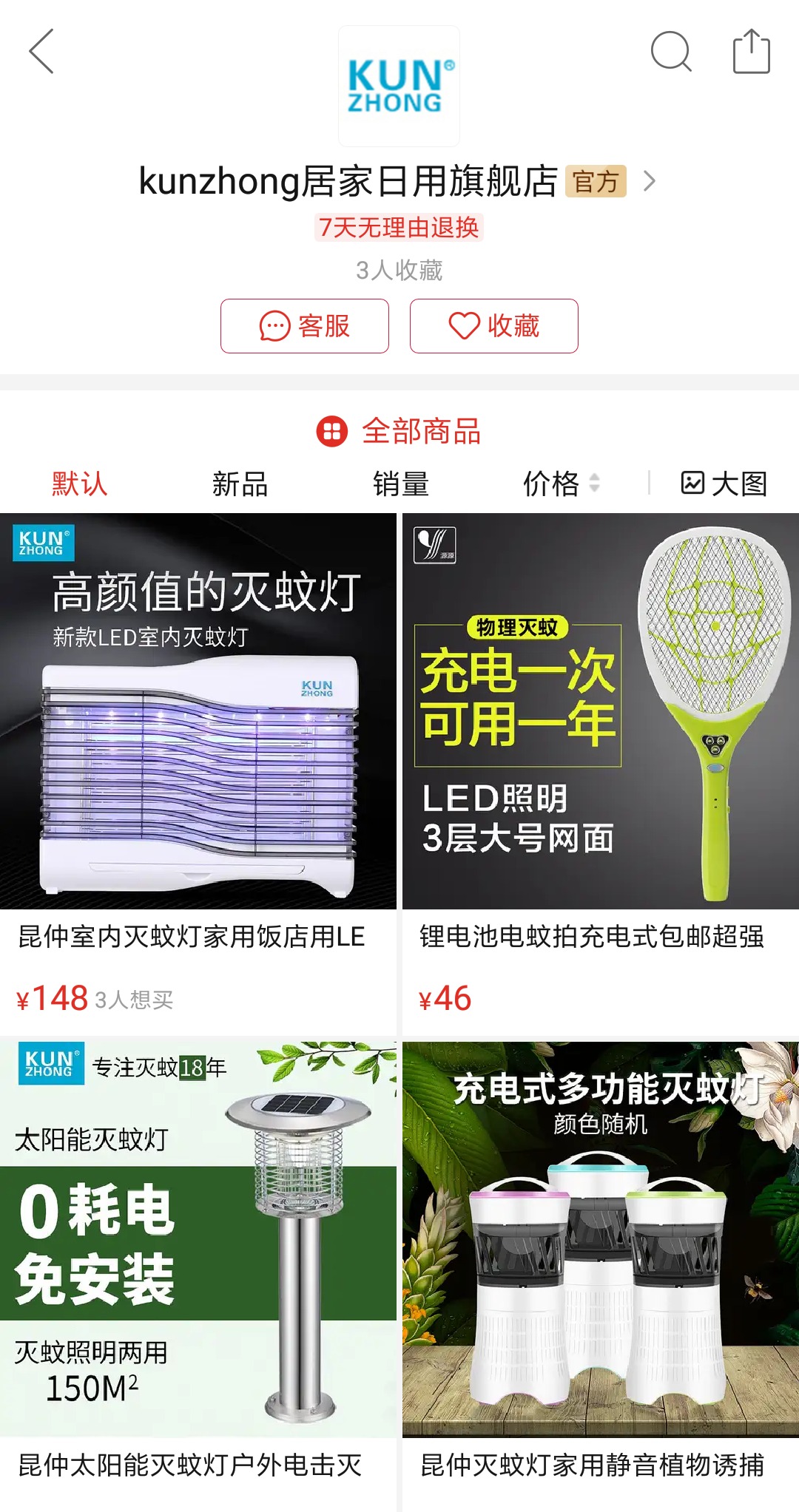Sort products by 价格 price
Image resolution: width=799 pixels, height=1512 pixels.
(x=561, y=484)
